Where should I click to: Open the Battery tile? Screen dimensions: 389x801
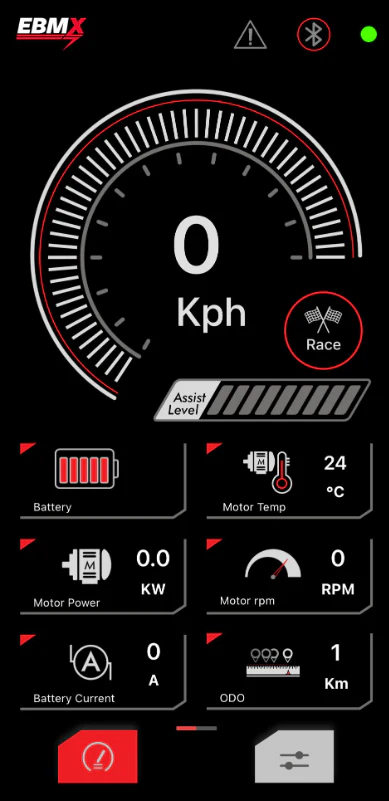click(103, 481)
